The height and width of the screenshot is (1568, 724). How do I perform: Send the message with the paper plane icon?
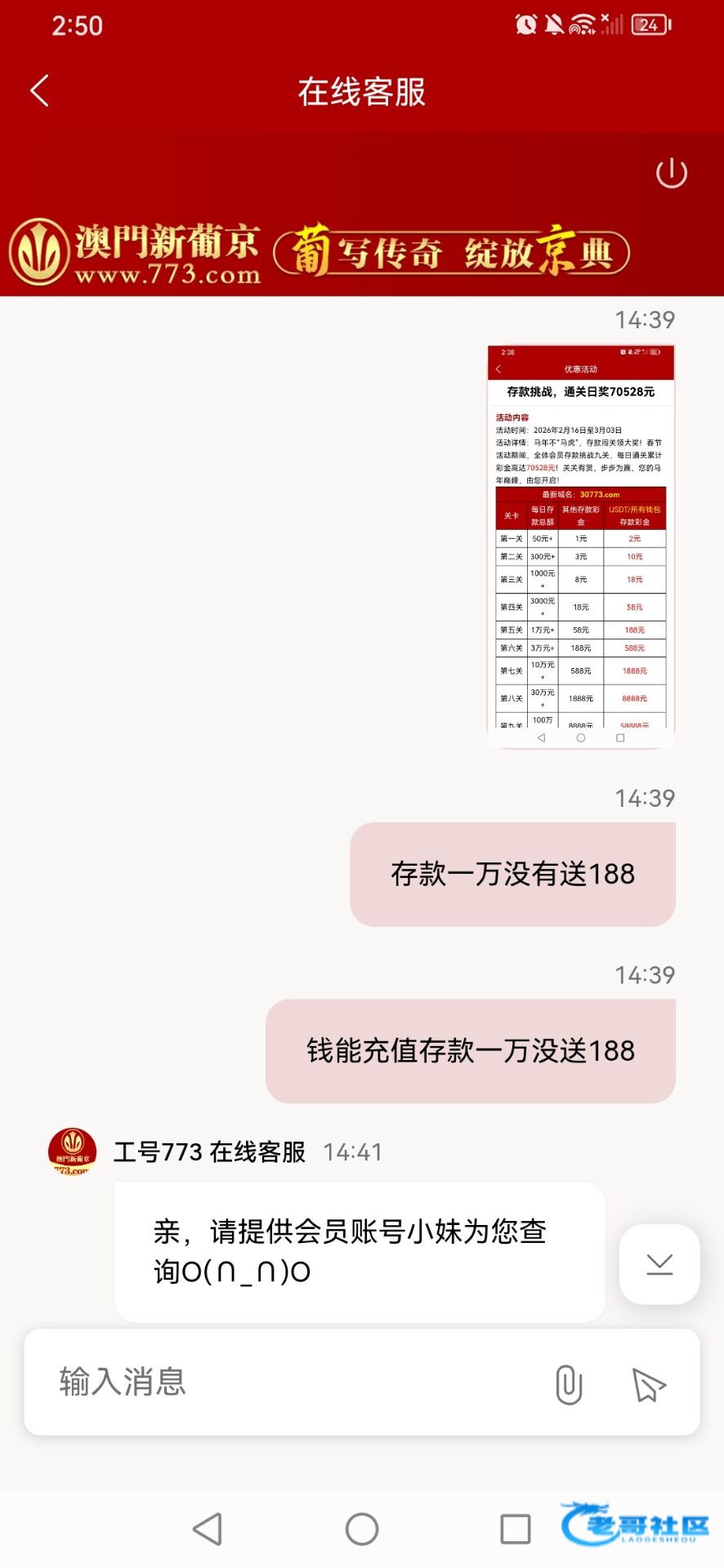pyautogui.click(x=649, y=1384)
